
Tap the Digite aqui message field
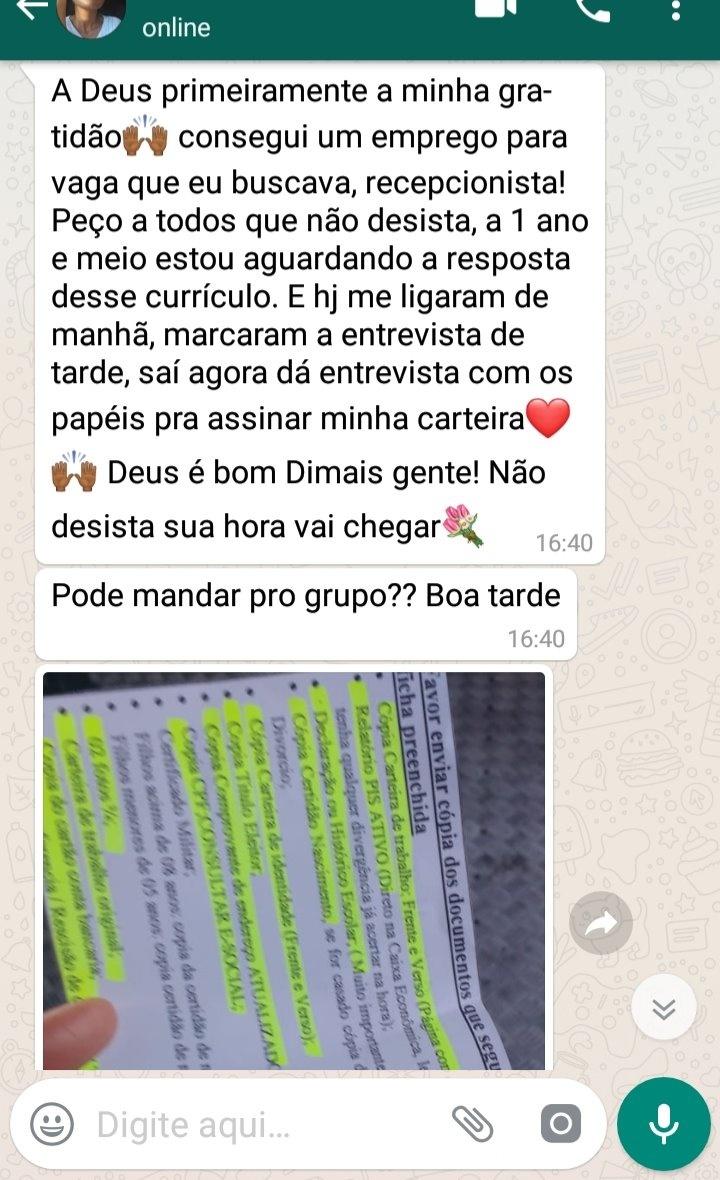[x=260, y=1126]
